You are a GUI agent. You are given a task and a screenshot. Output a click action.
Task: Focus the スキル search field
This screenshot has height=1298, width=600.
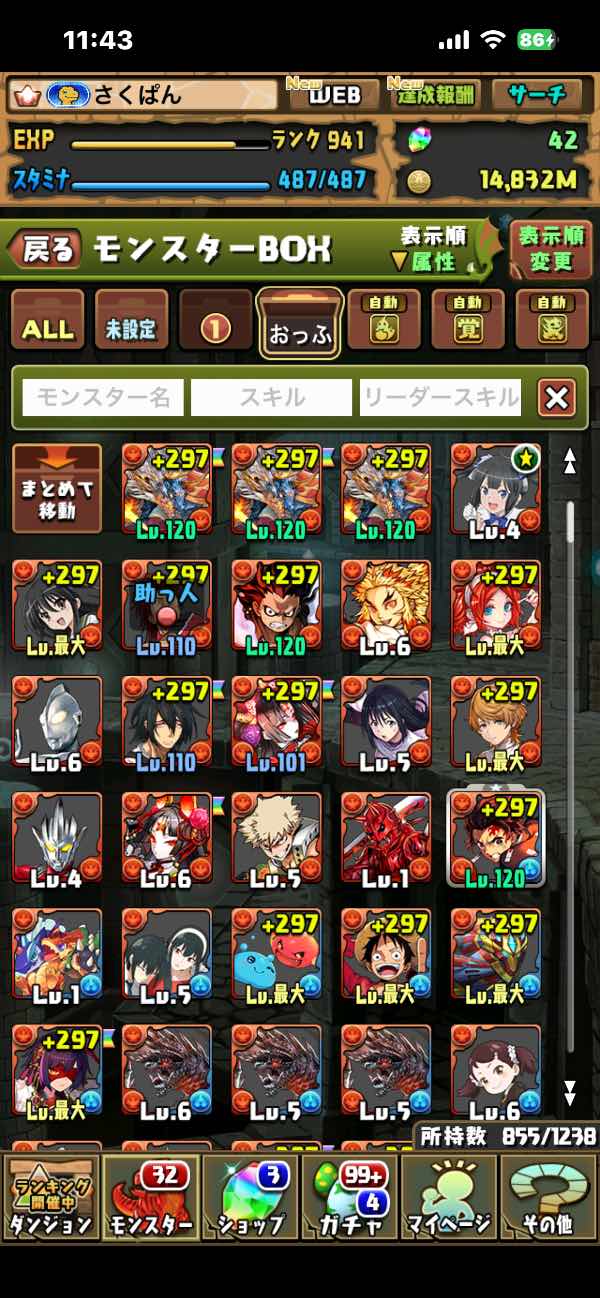tap(271, 397)
